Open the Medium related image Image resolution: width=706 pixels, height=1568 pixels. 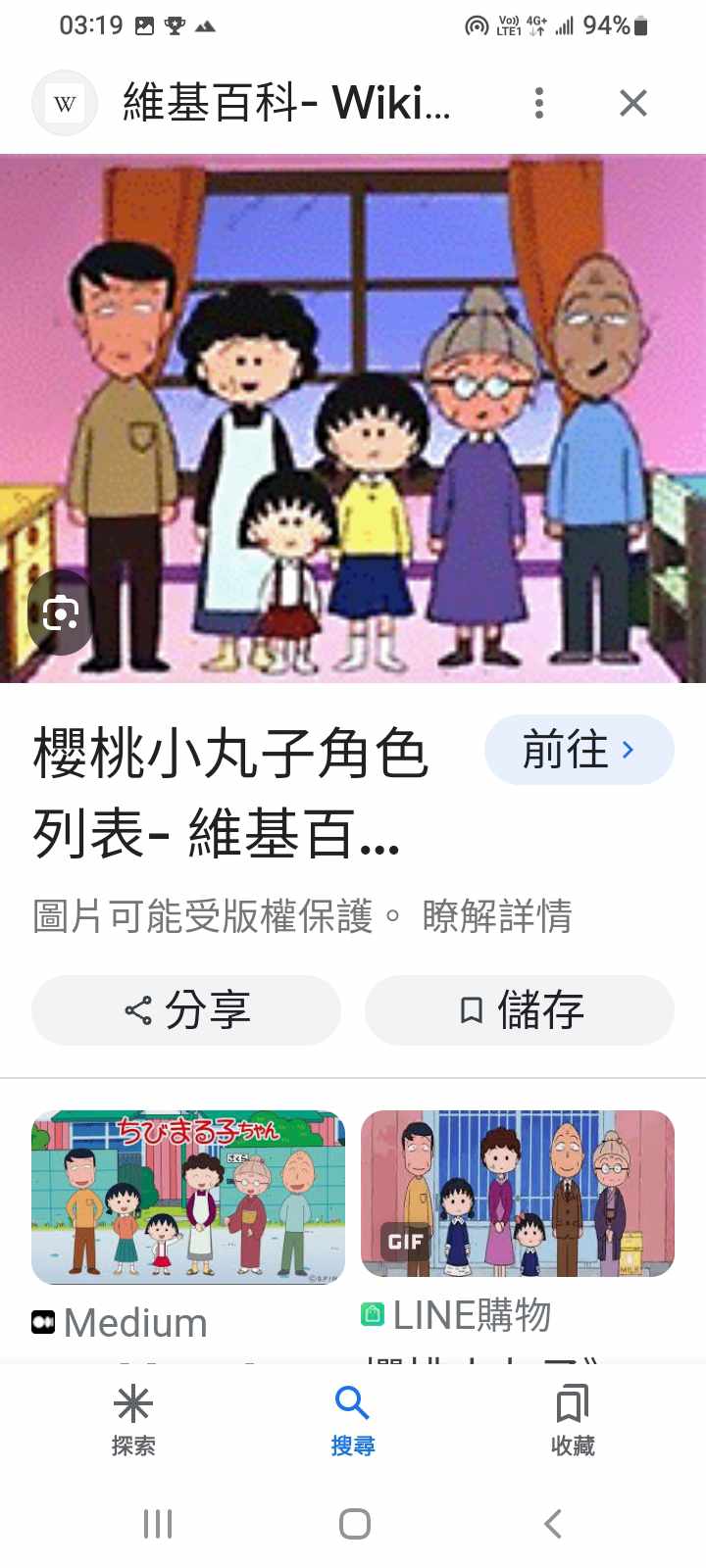pos(188,1198)
